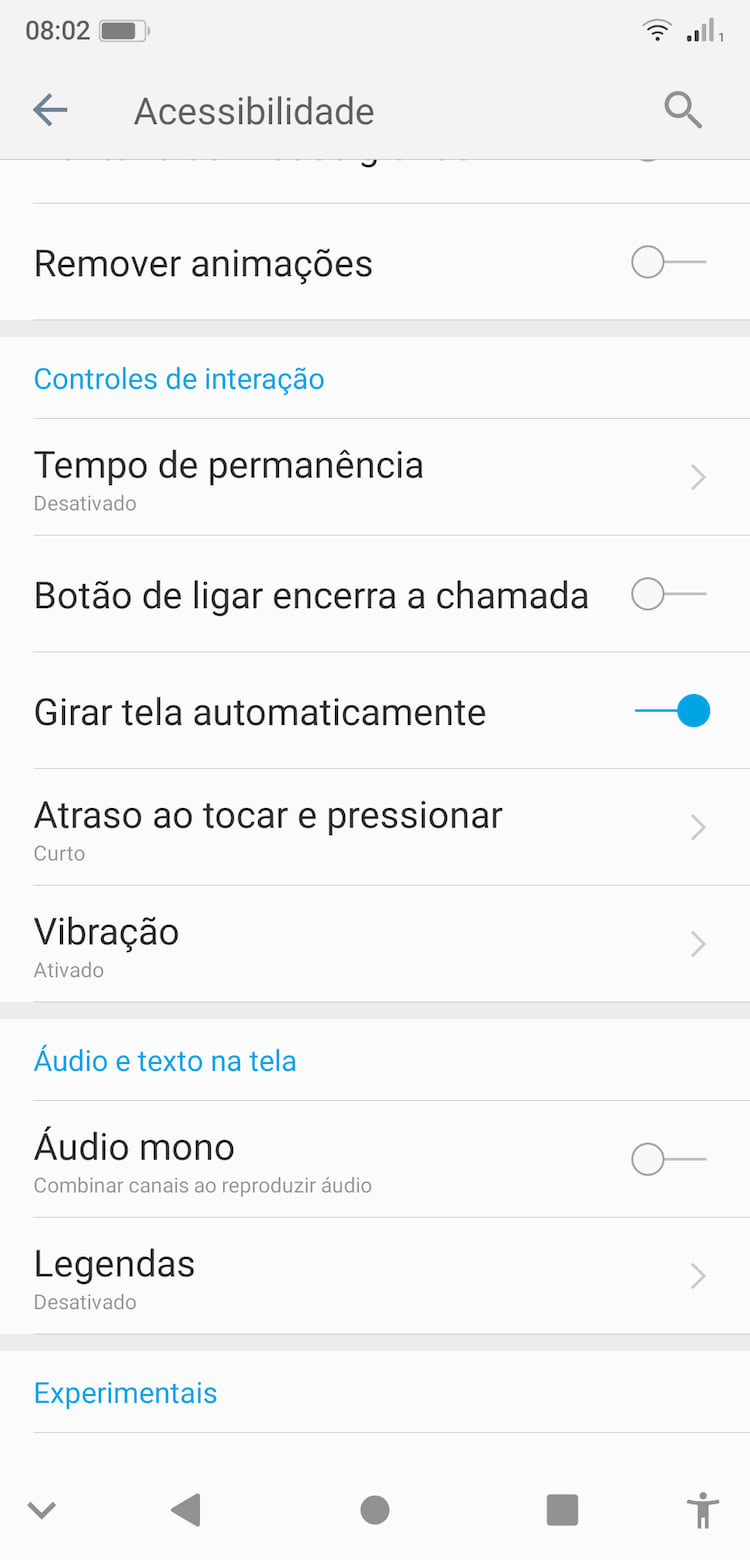Tap the recents square button in navigation bar

click(x=562, y=1510)
